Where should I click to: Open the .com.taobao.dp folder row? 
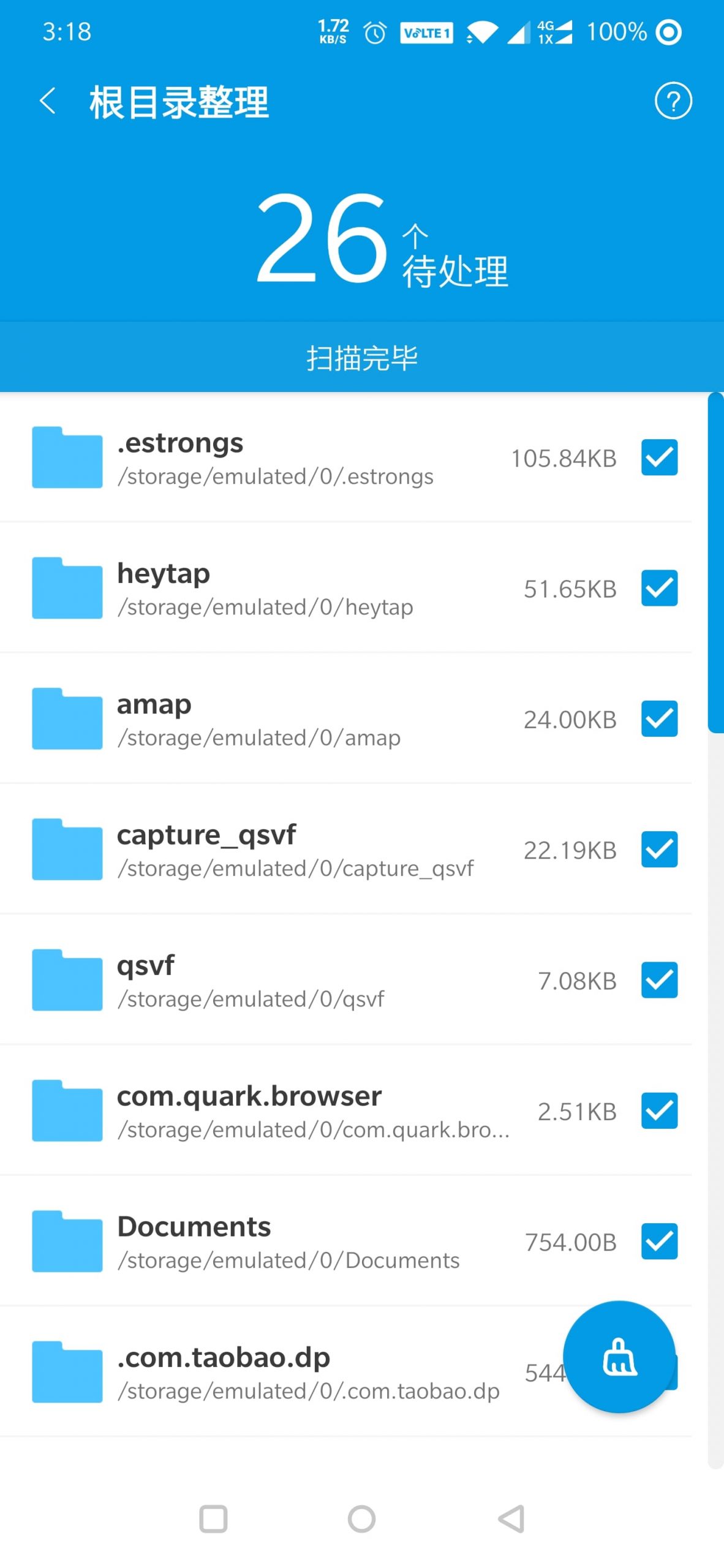pos(276,1373)
